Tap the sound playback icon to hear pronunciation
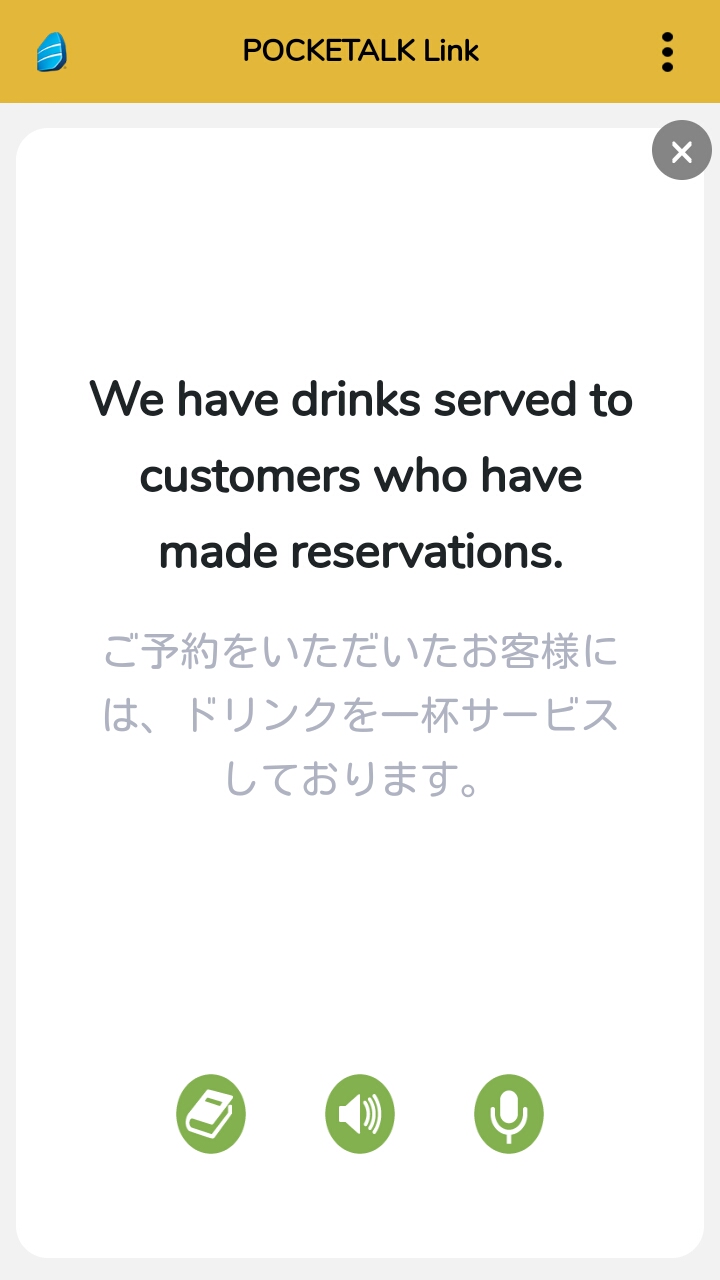This screenshot has width=720, height=1280. (x=360, y=1113)
